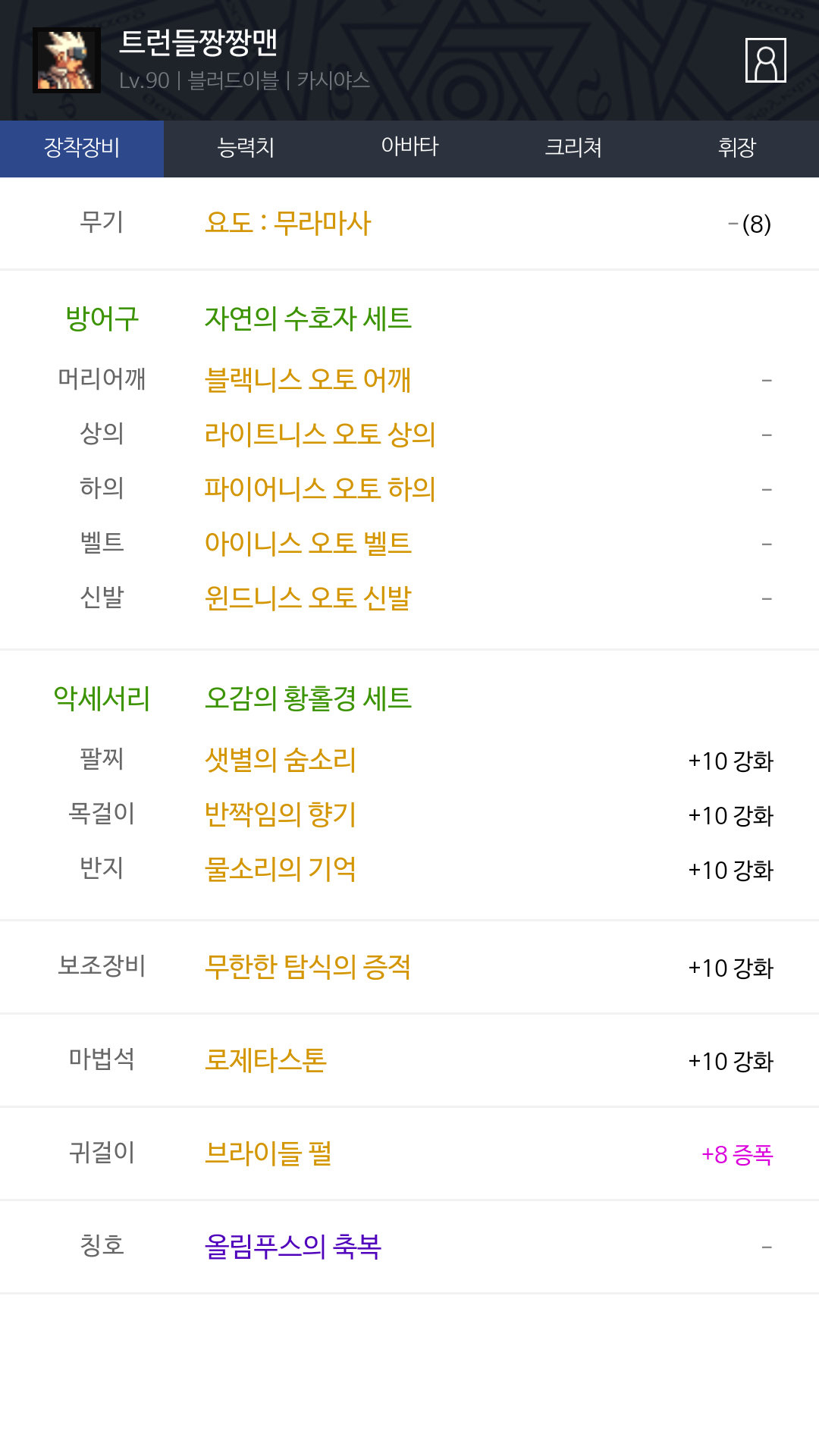Open ring 물소리의 기억
The height and width of the screenshot is (1456, 819).
(281, 869)
